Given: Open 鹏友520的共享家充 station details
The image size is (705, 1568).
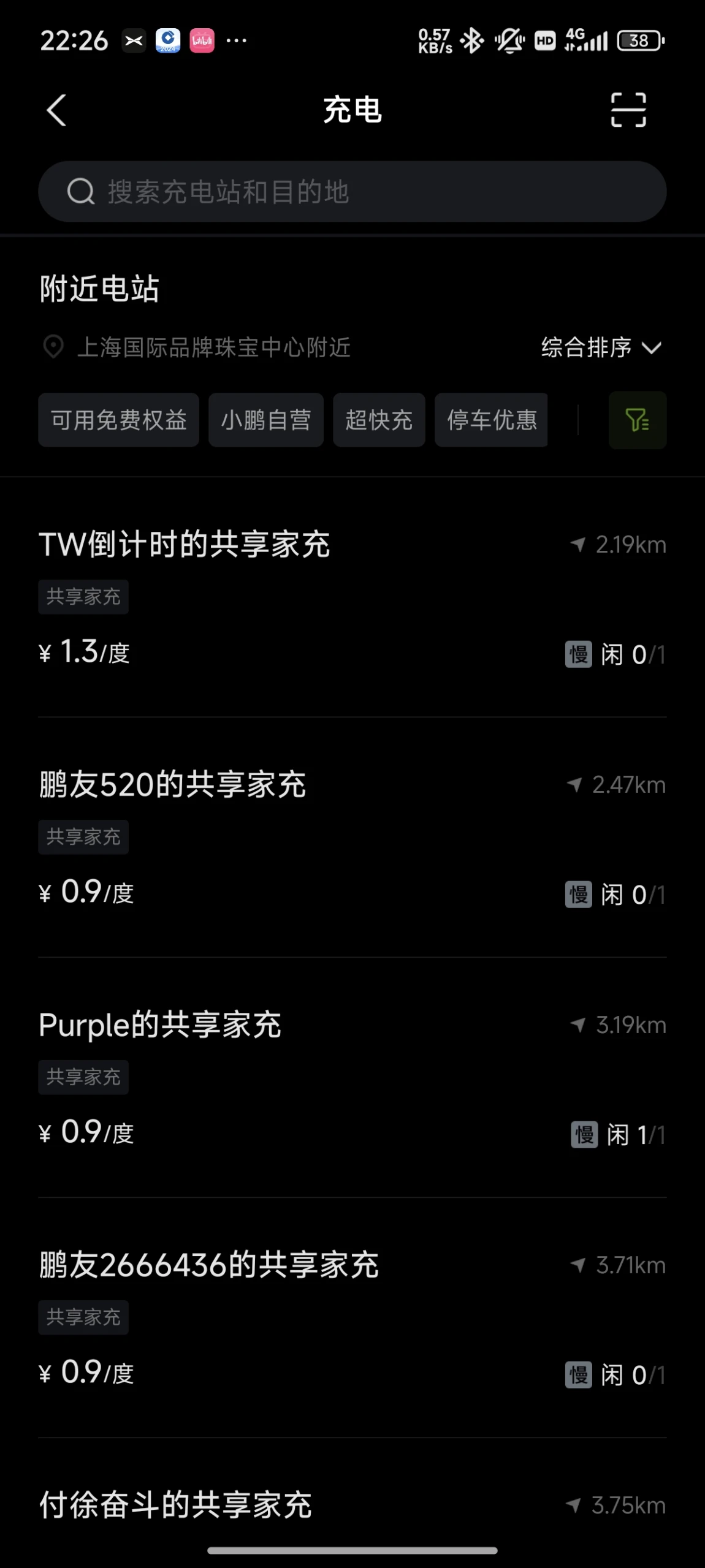Looking at the screenshot, I should tap(352, 838).
